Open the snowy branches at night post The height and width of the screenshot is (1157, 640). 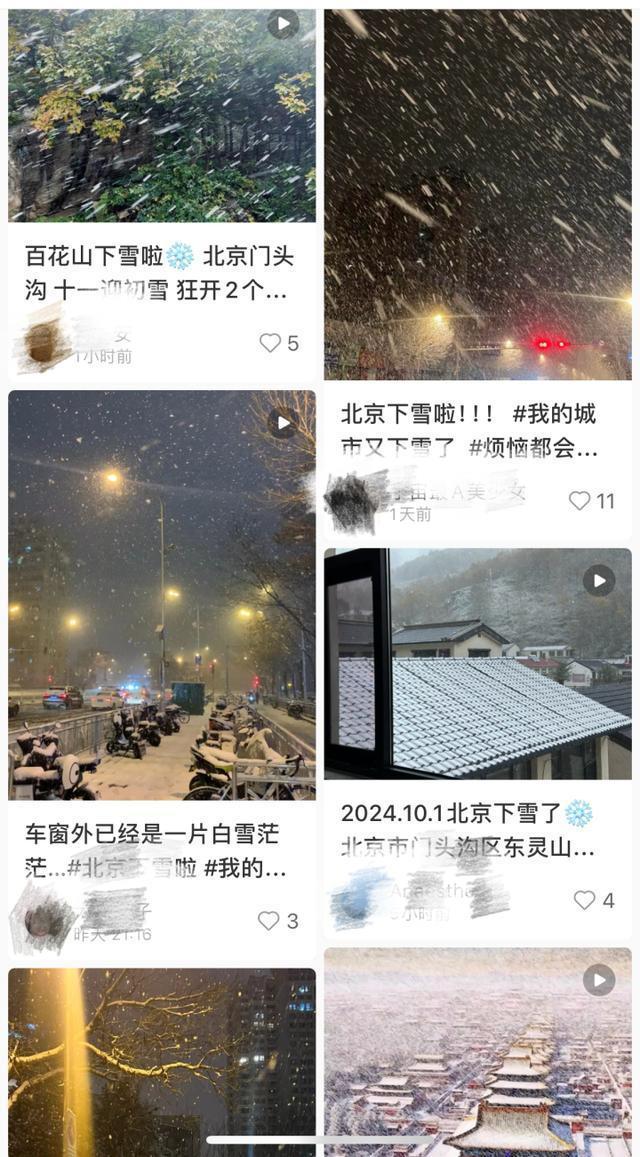click(161, 1060)
